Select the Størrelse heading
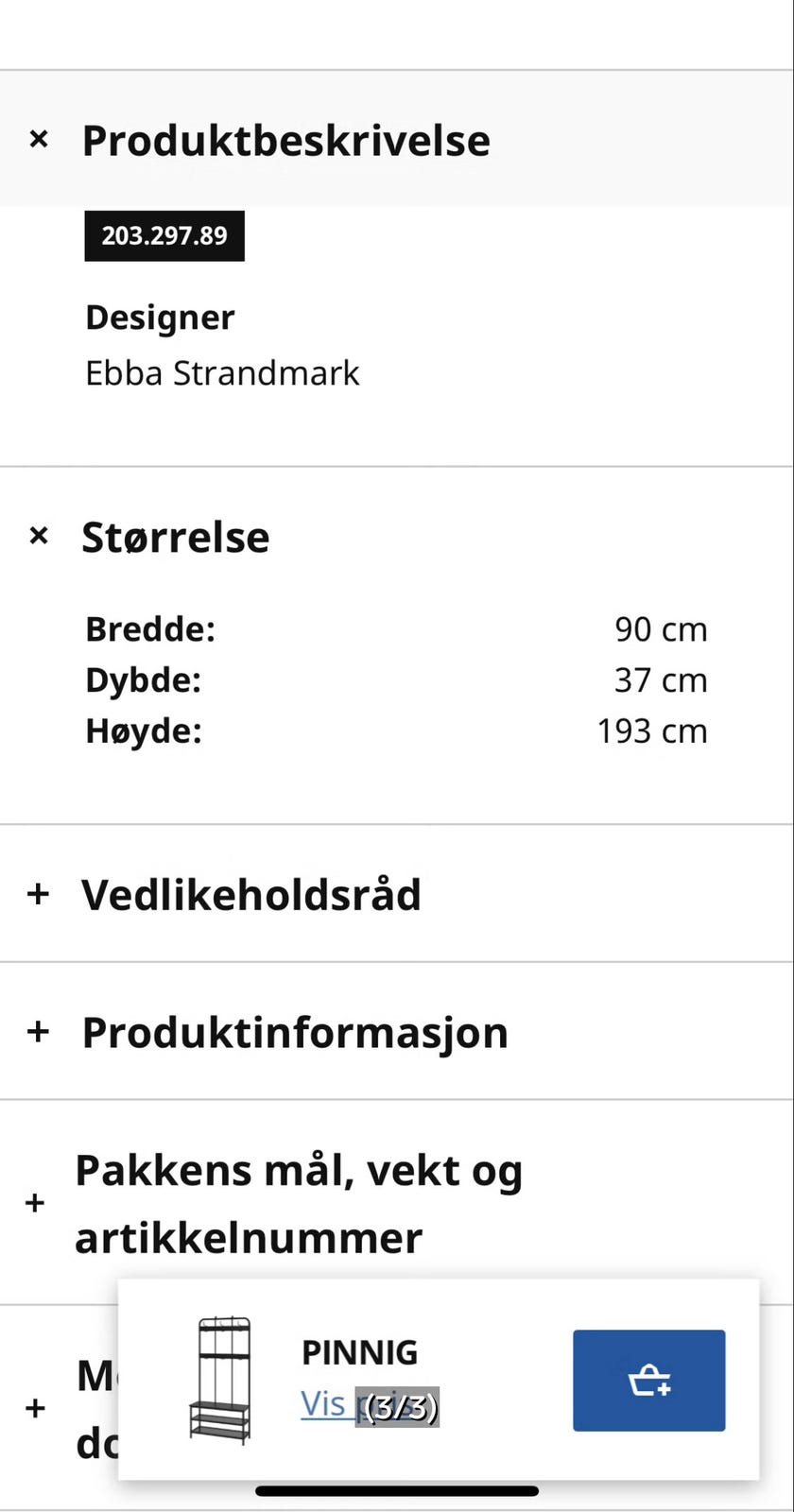This screenshot has height=1512, width=794. click(175, 536)
